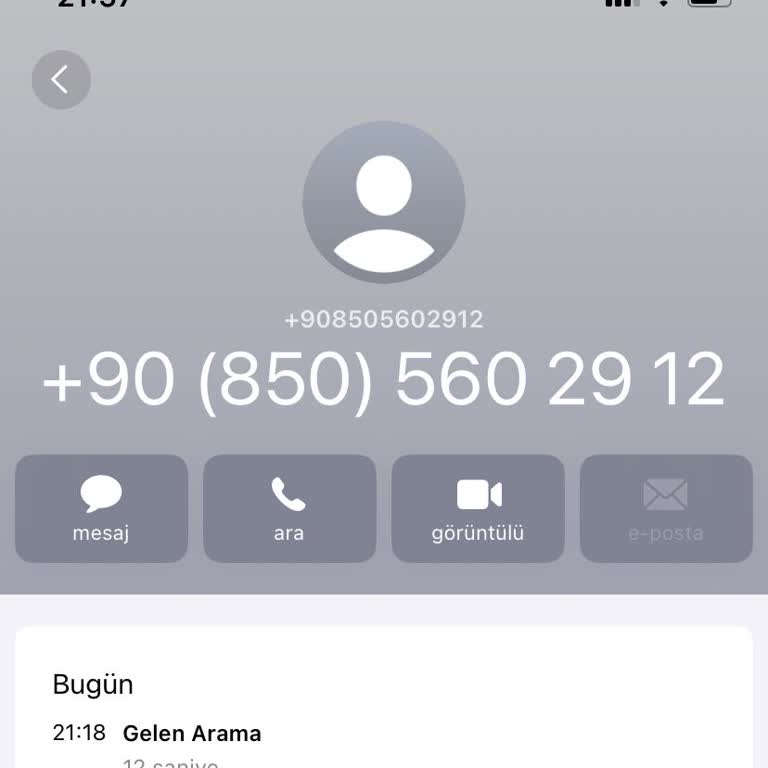
Task: Call the number with ara button
Action: (289, 508)
